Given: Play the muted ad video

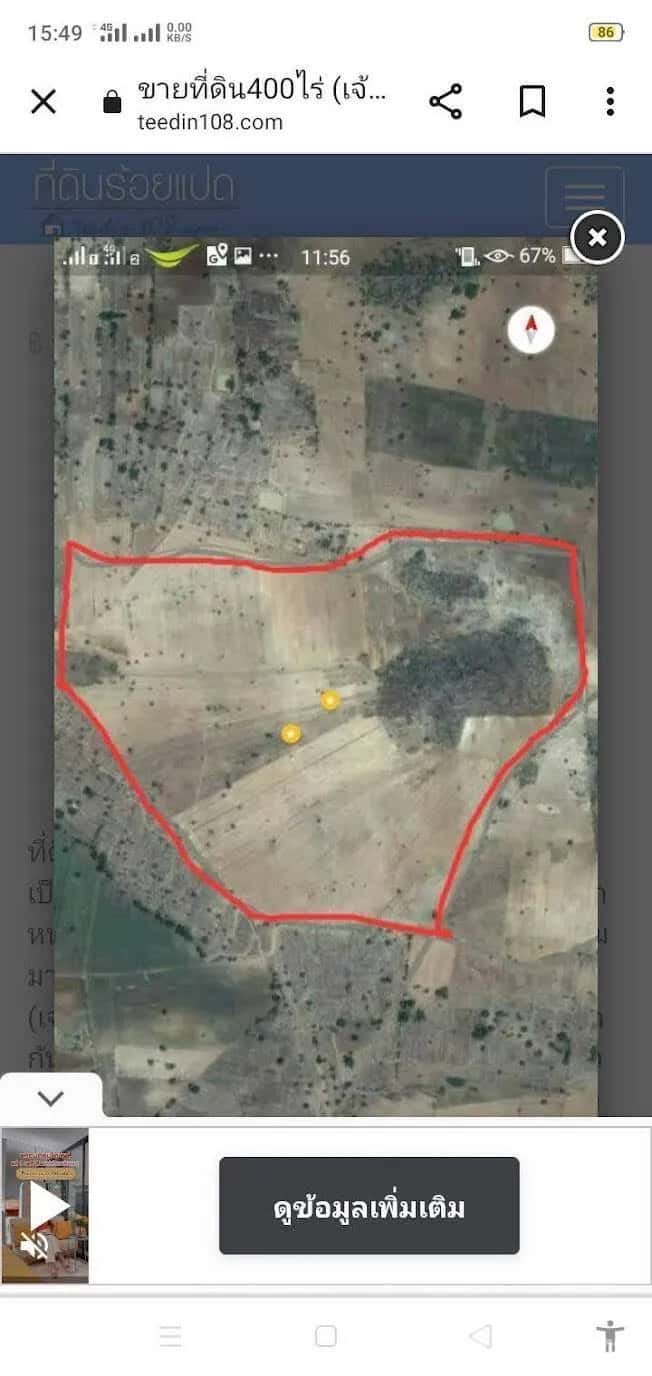Looking at the screenshot, I should (45, 1205).
